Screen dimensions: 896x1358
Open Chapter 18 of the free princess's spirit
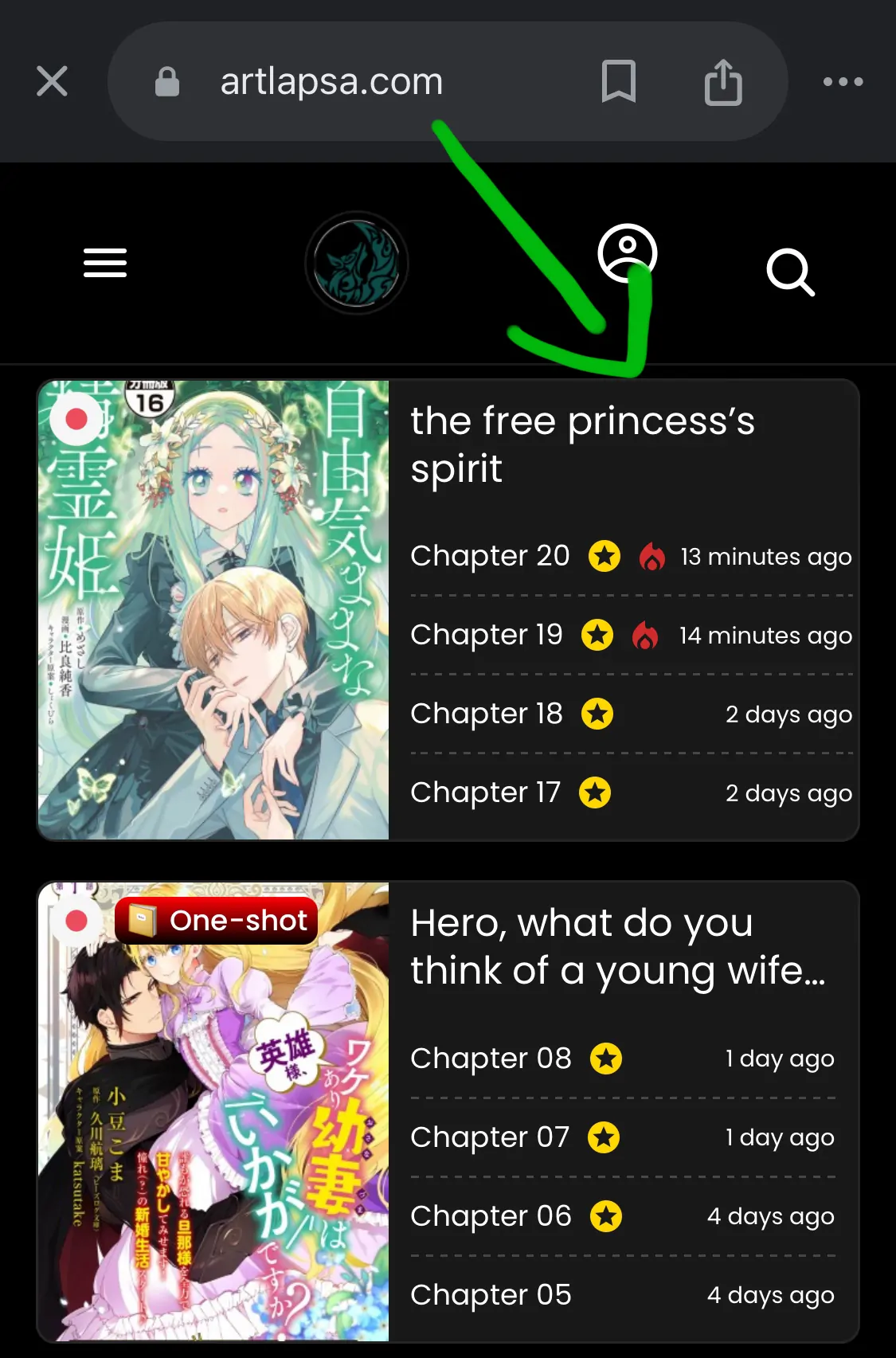[x=486, y=714]
